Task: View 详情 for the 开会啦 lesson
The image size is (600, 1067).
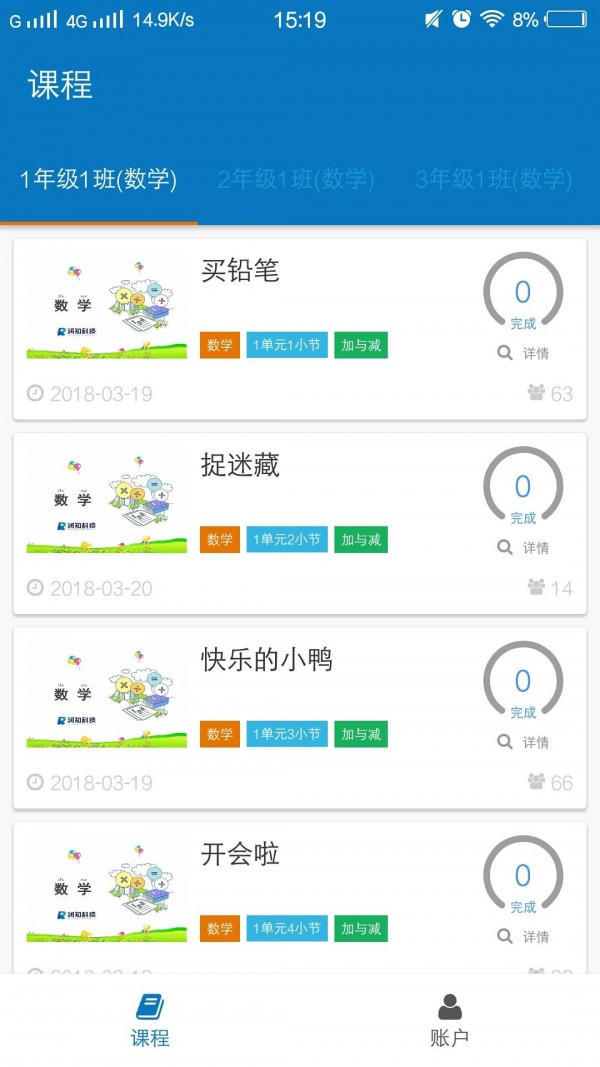Action: click(524, 937)
